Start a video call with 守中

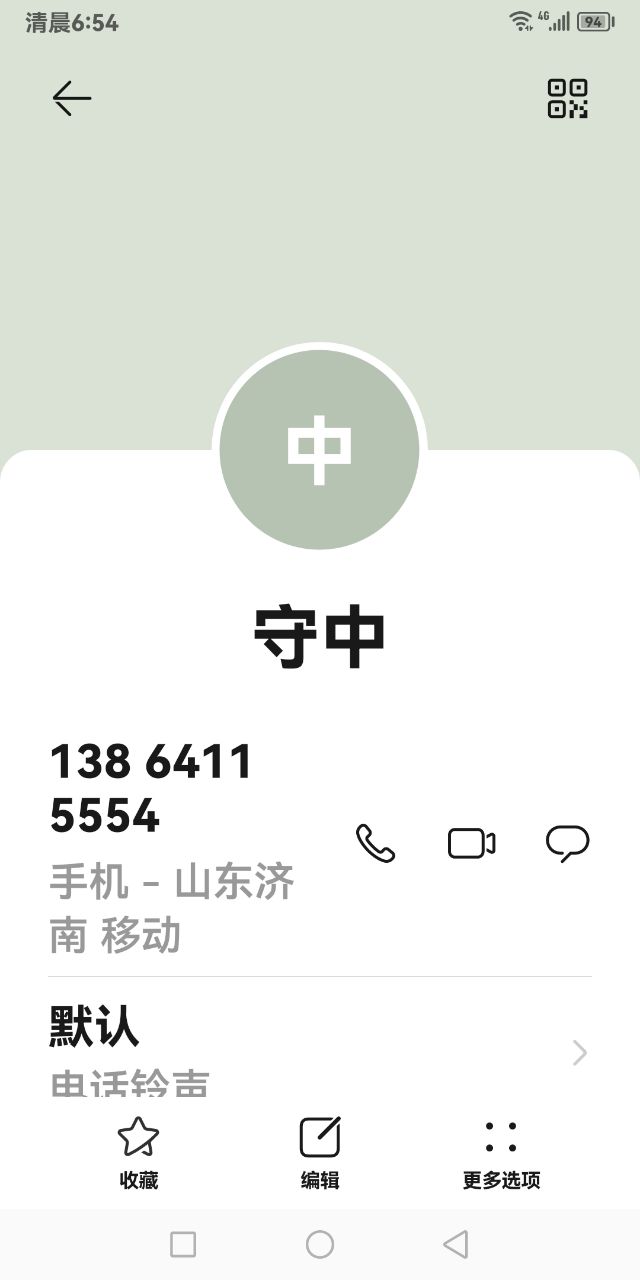click(x=471, y=843)
